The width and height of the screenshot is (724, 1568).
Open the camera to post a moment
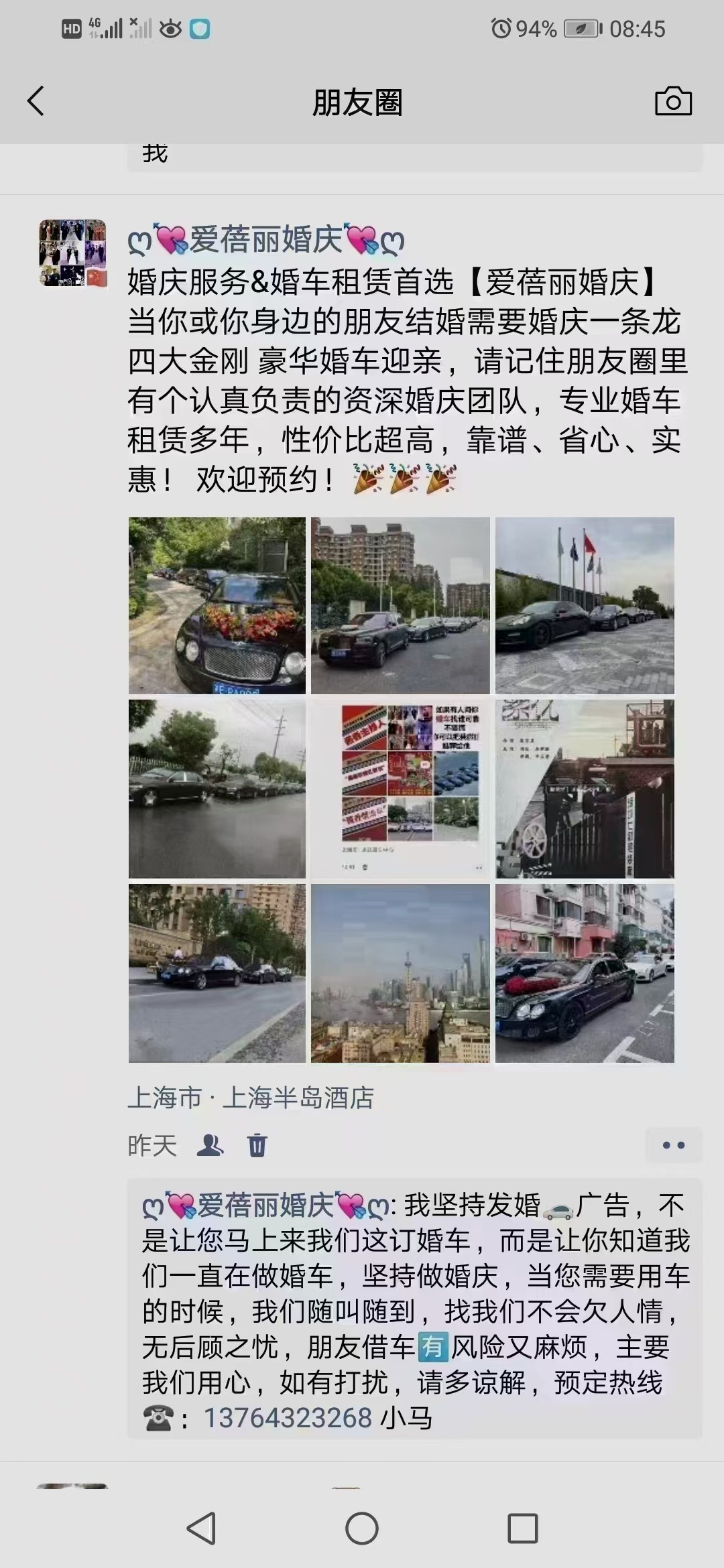(x=672, y=102)
